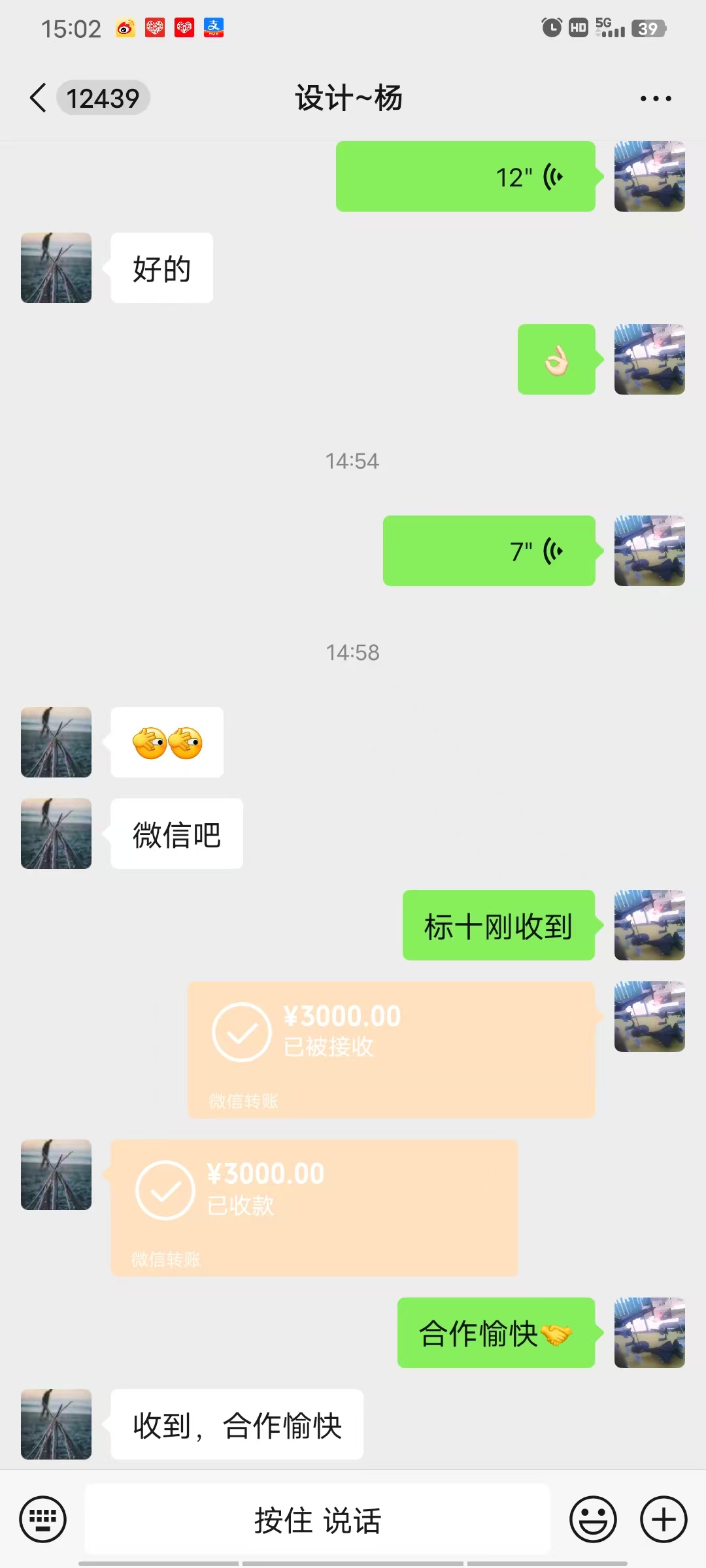Open the ¥3000.00 transfer marked 已收款
Screen dimensions: 706x1568
[314, 1207]
